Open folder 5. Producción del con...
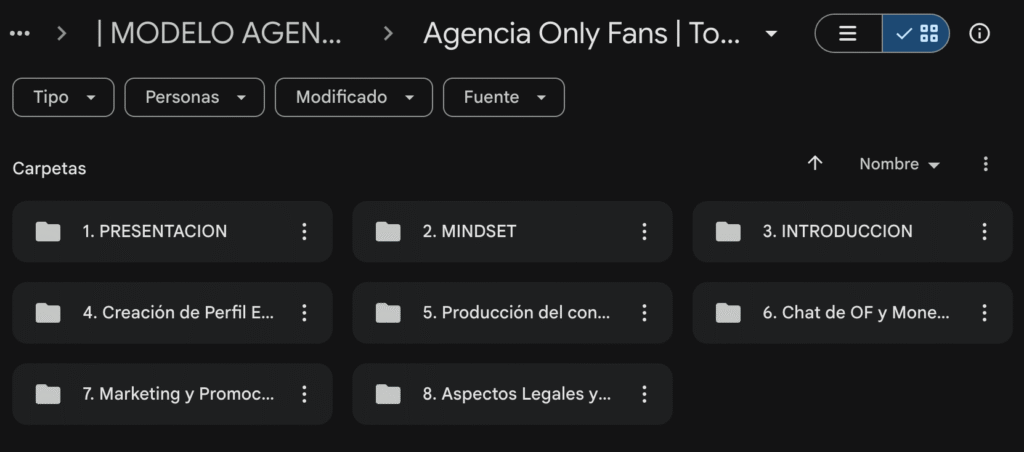This screenshot has width=1024, height=452. point(516,313)
